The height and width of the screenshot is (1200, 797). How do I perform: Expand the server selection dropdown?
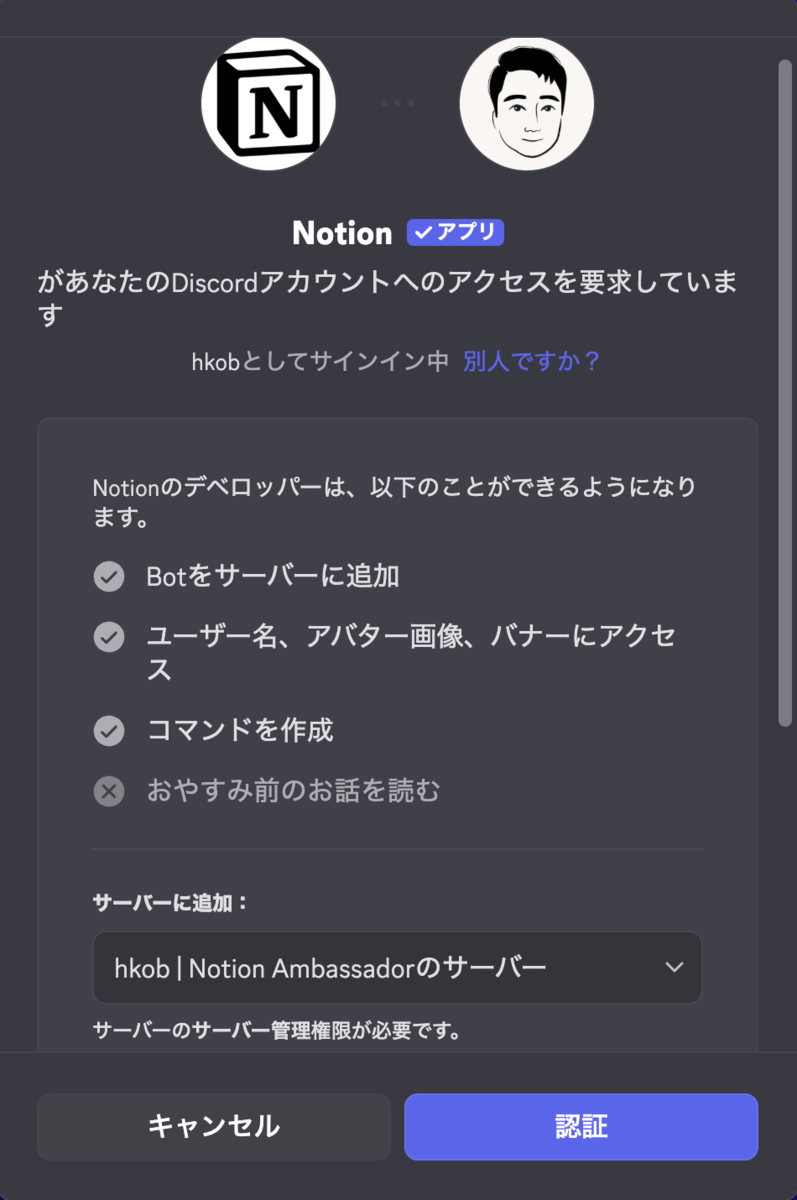pyautogui.click(x=397, y=967)
